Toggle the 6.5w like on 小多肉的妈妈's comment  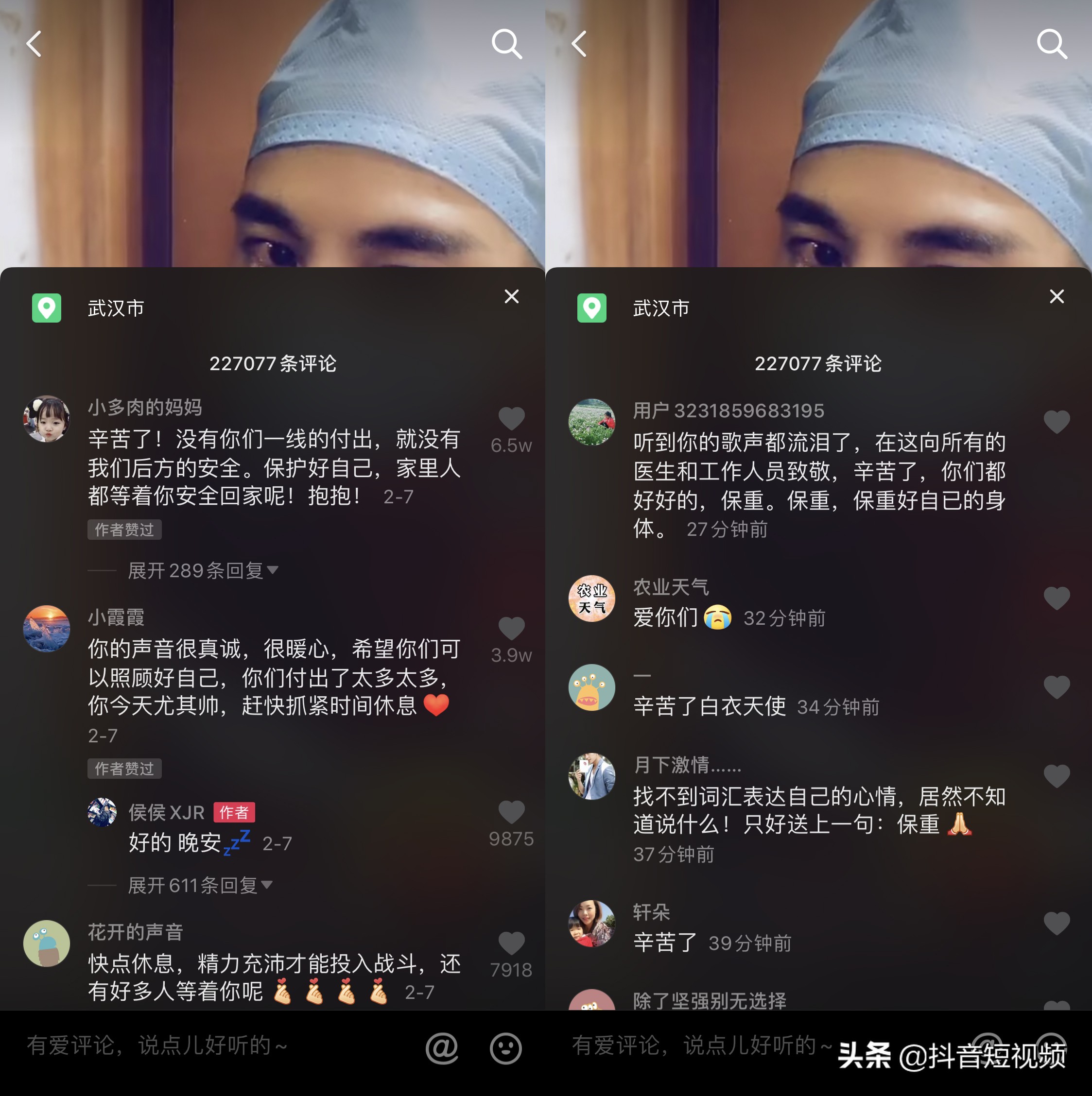pyautogui.click(x=511, y=418)
